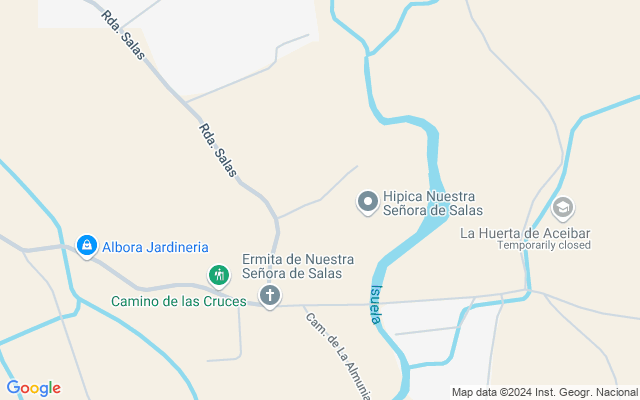640x400 pixels.
Task: Tap the Ermita de Nuestra Señora de Salas church pin
Action: [269, 295]
